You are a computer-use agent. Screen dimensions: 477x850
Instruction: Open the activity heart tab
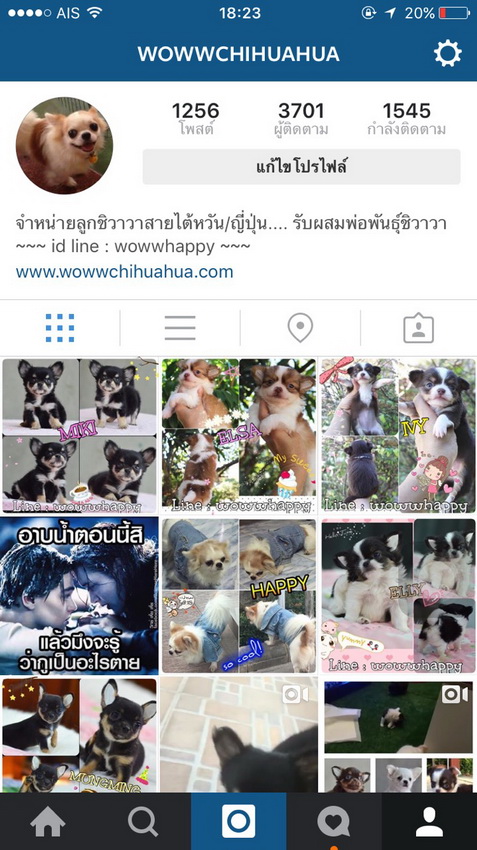[334, 821]
